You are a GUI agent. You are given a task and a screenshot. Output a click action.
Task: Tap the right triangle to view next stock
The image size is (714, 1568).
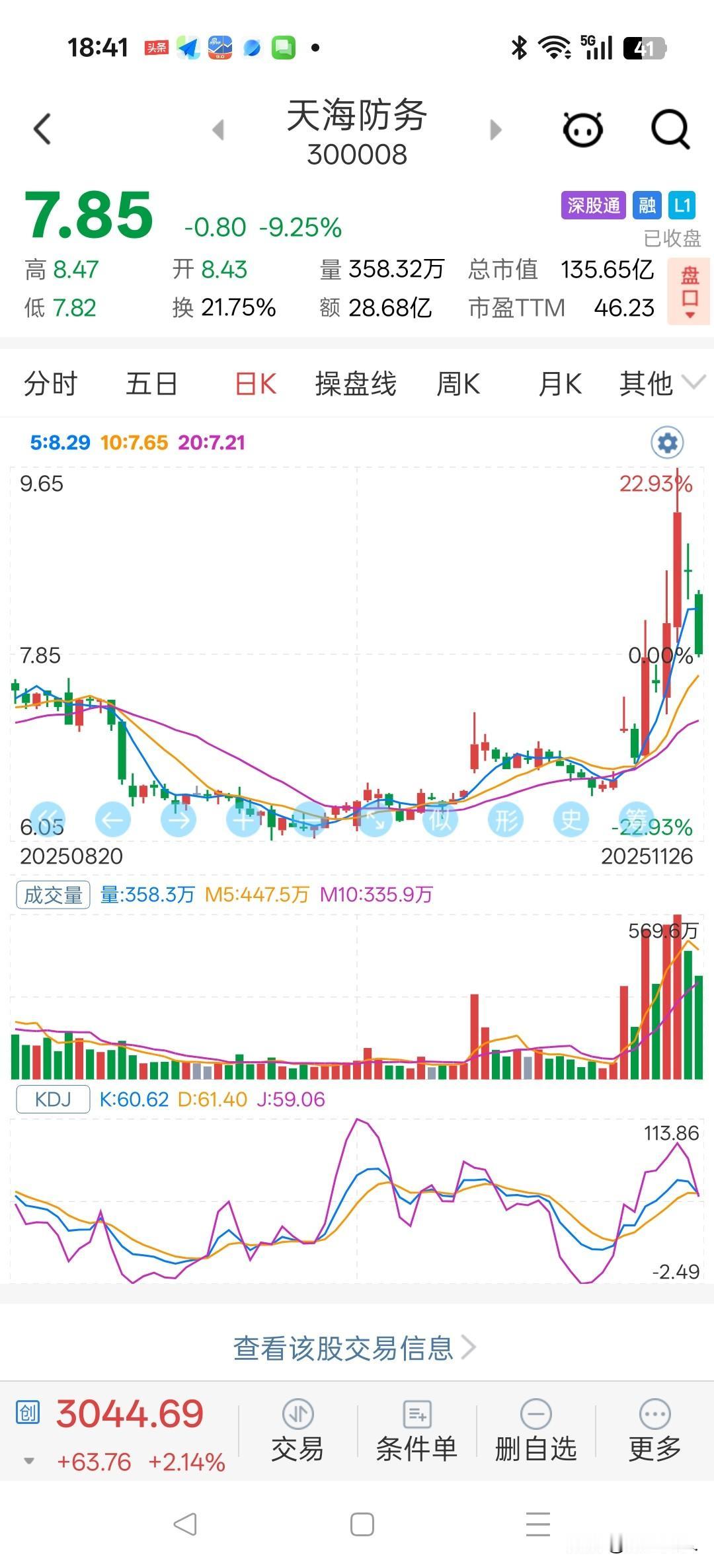495,130
